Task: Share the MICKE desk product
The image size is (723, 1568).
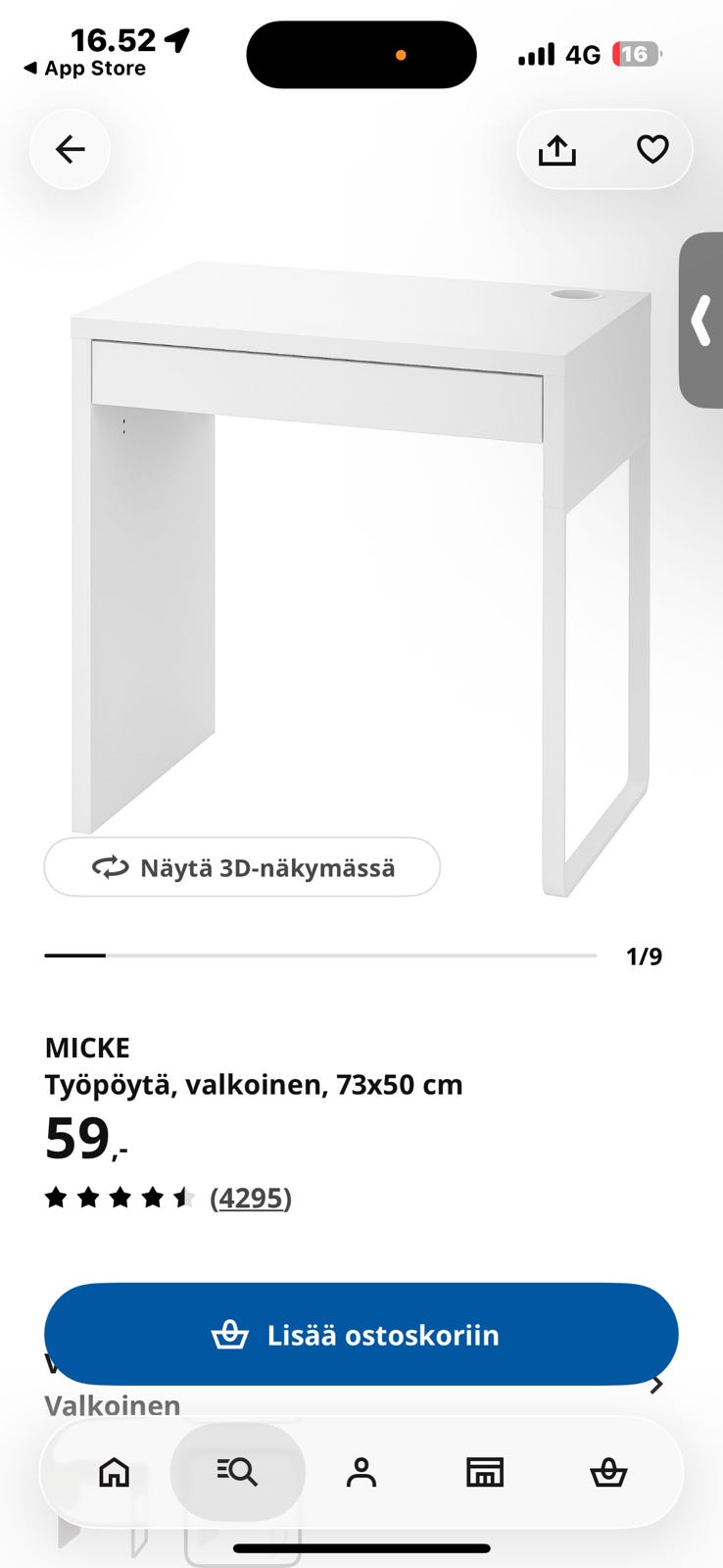Action: [x=557, y=150]
